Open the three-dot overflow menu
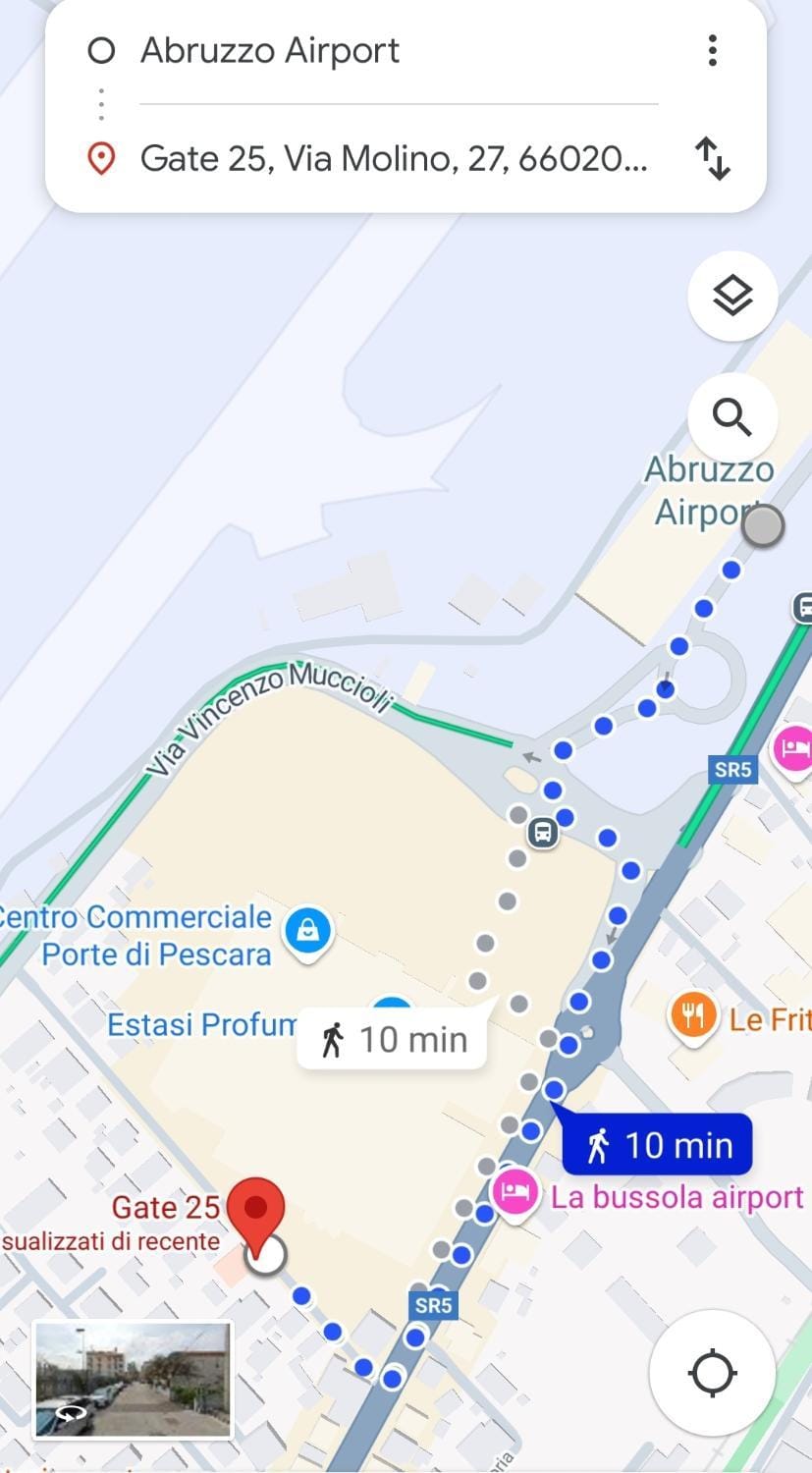Screen dimensions: 812x1473 coord(712,50)
